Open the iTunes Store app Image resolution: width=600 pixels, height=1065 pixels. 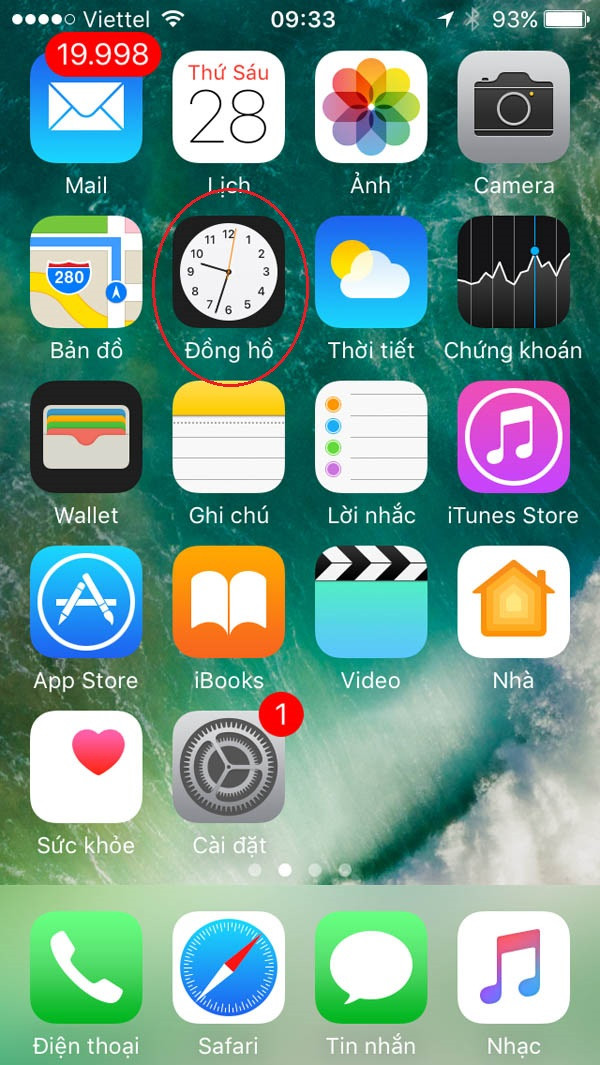tap(514, 437)
